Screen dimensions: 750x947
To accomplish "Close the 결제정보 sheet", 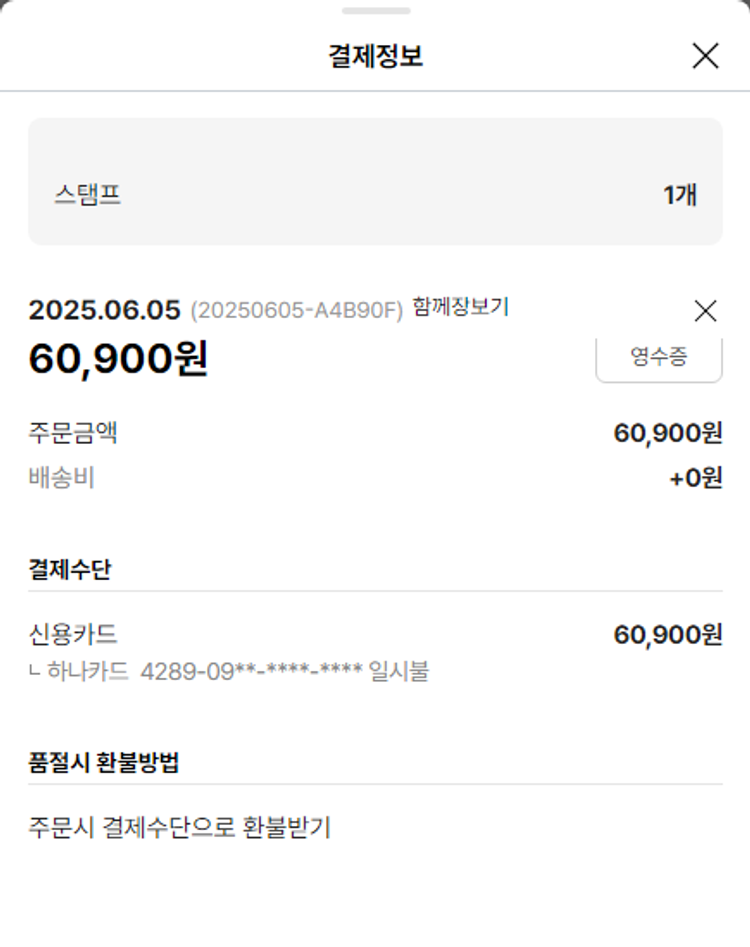I will (705, 56).
